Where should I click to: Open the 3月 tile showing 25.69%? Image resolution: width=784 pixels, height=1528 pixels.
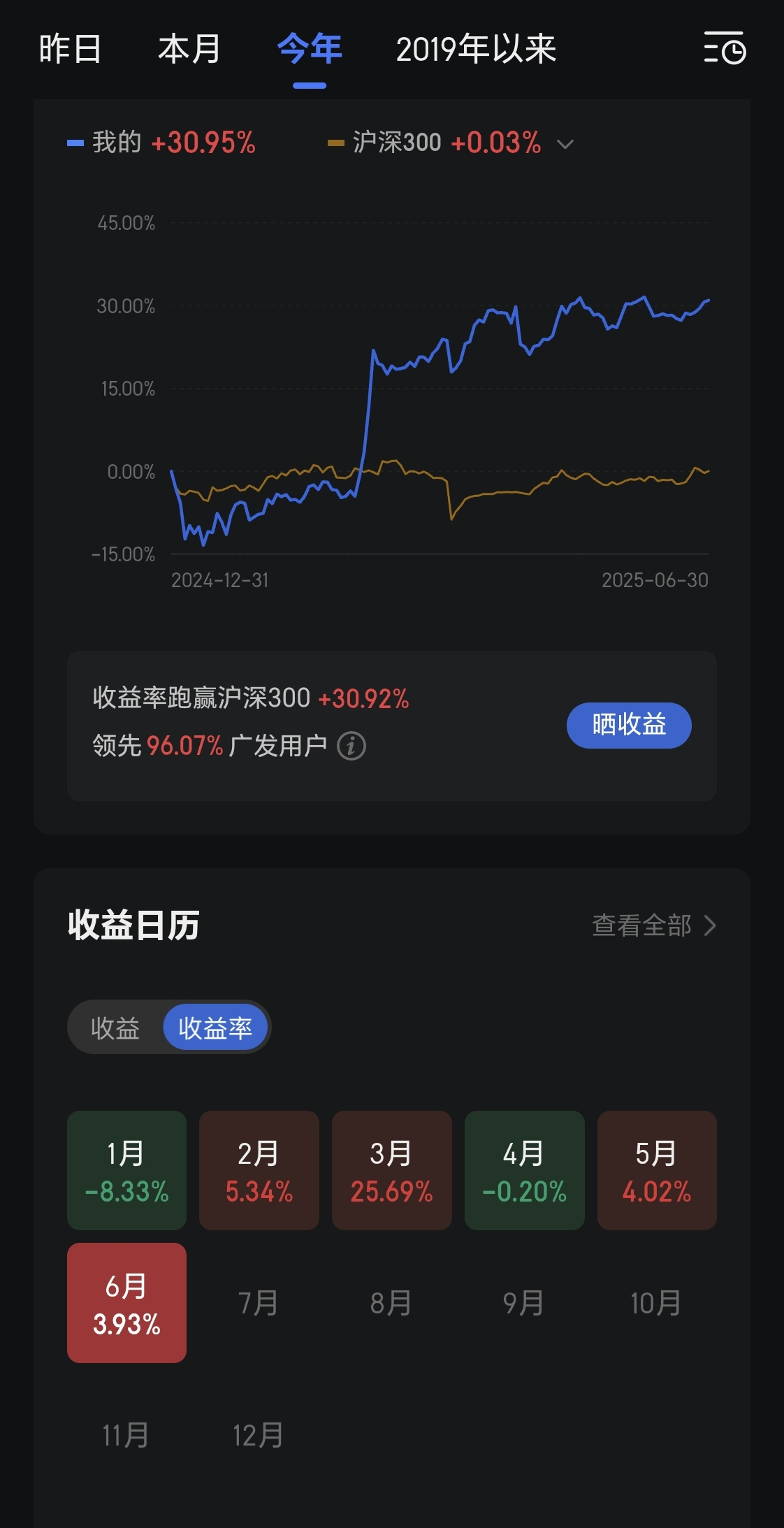click(391, 1170)
